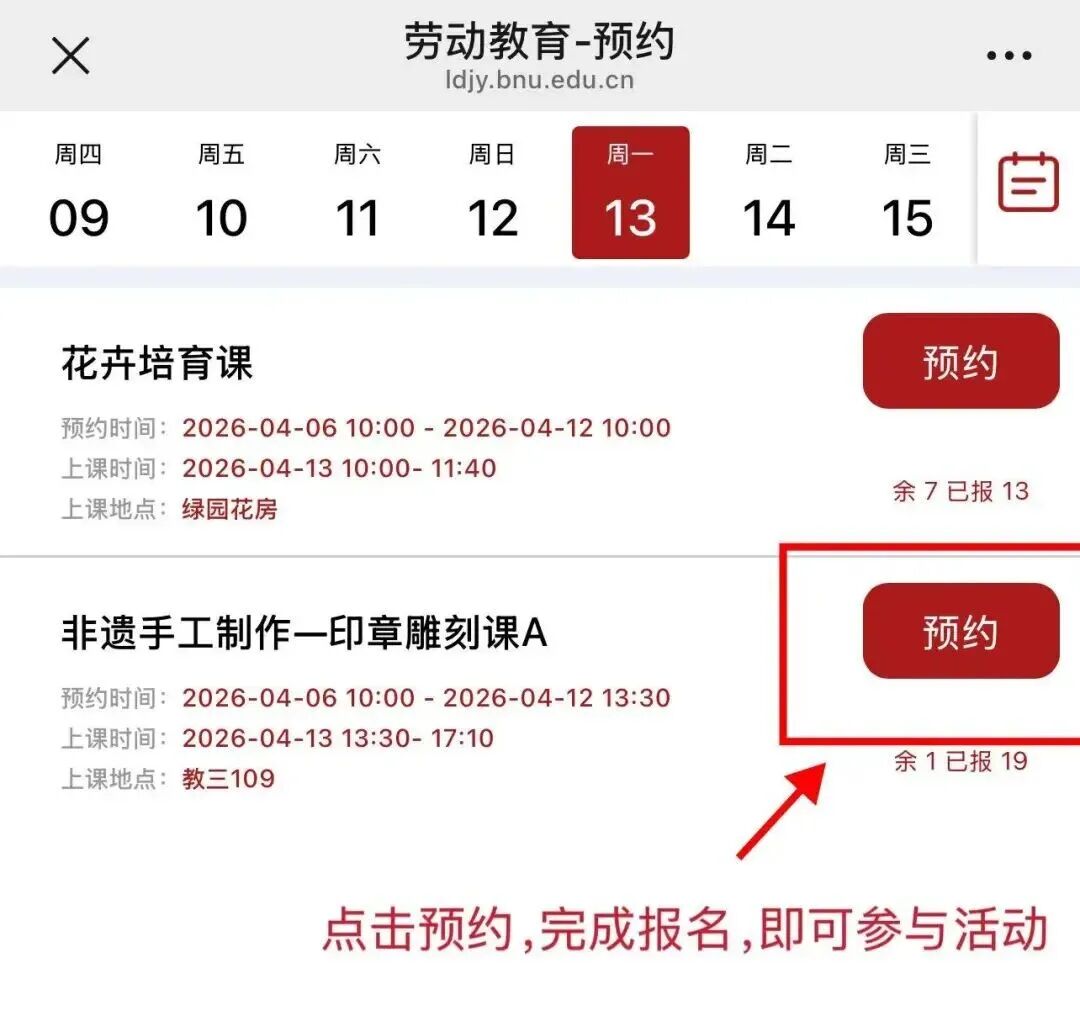Go to 周三 15 date tab
Screen dimensions: 1080x1018
tap(906, 193)
